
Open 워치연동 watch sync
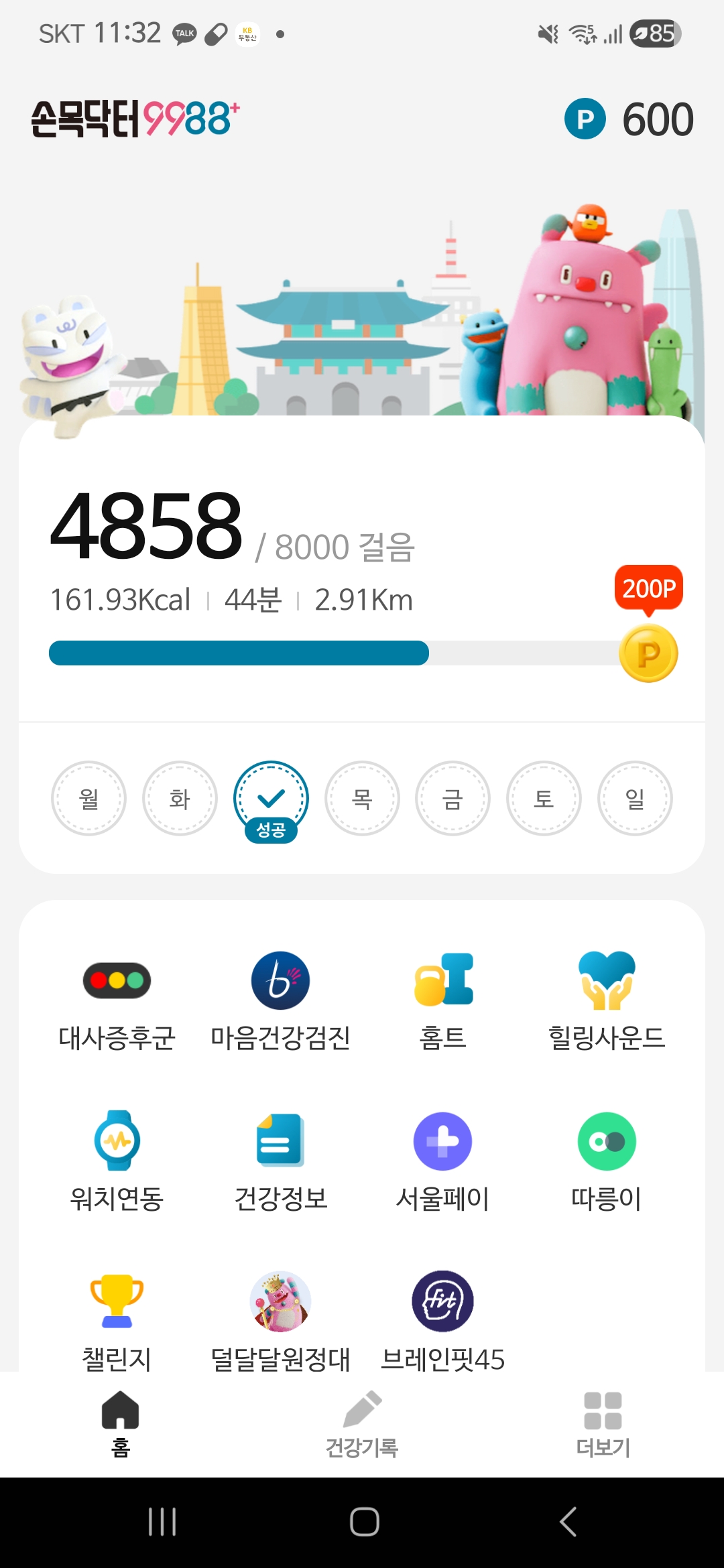(x=117, y=1161)
